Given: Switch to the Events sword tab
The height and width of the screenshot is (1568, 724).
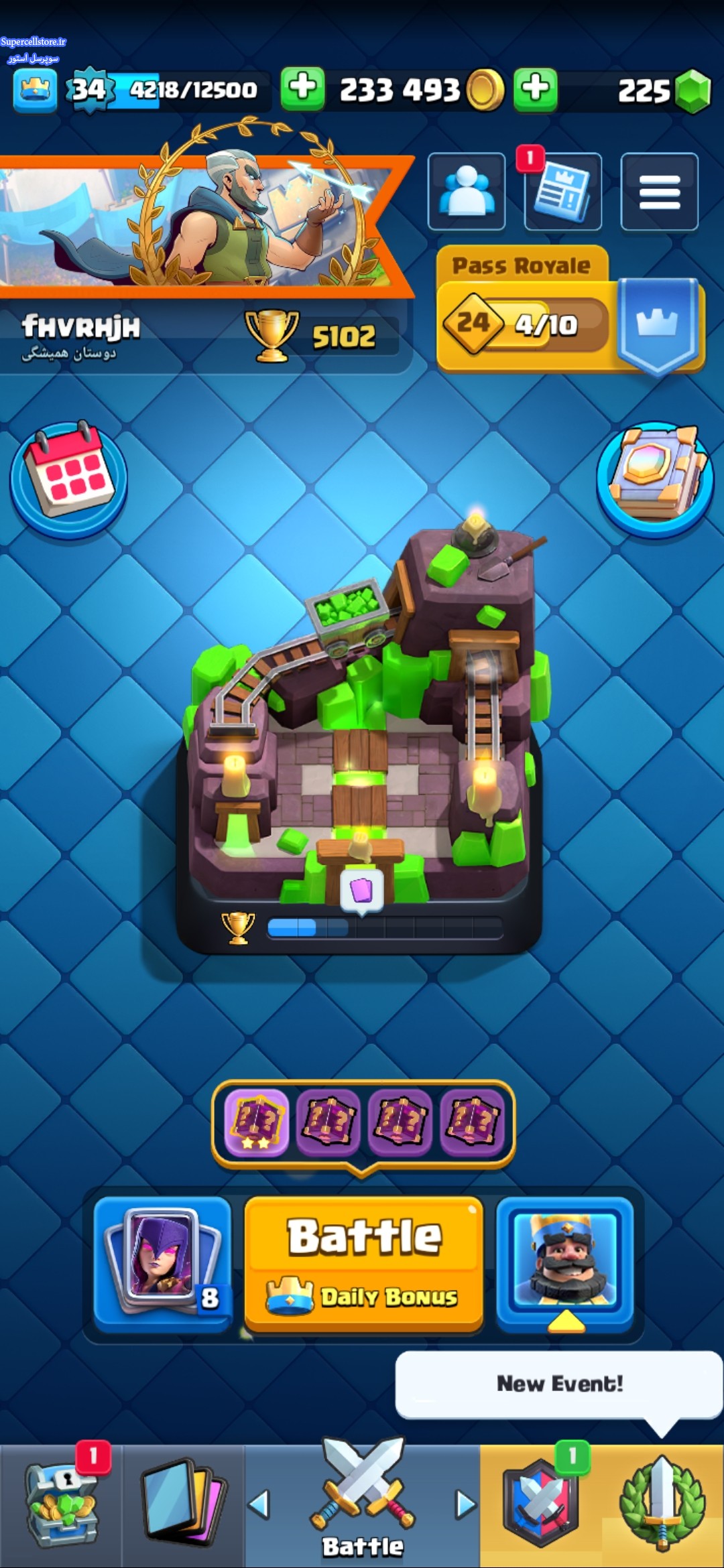Looking at the screenshot, I should [662, 1505].
